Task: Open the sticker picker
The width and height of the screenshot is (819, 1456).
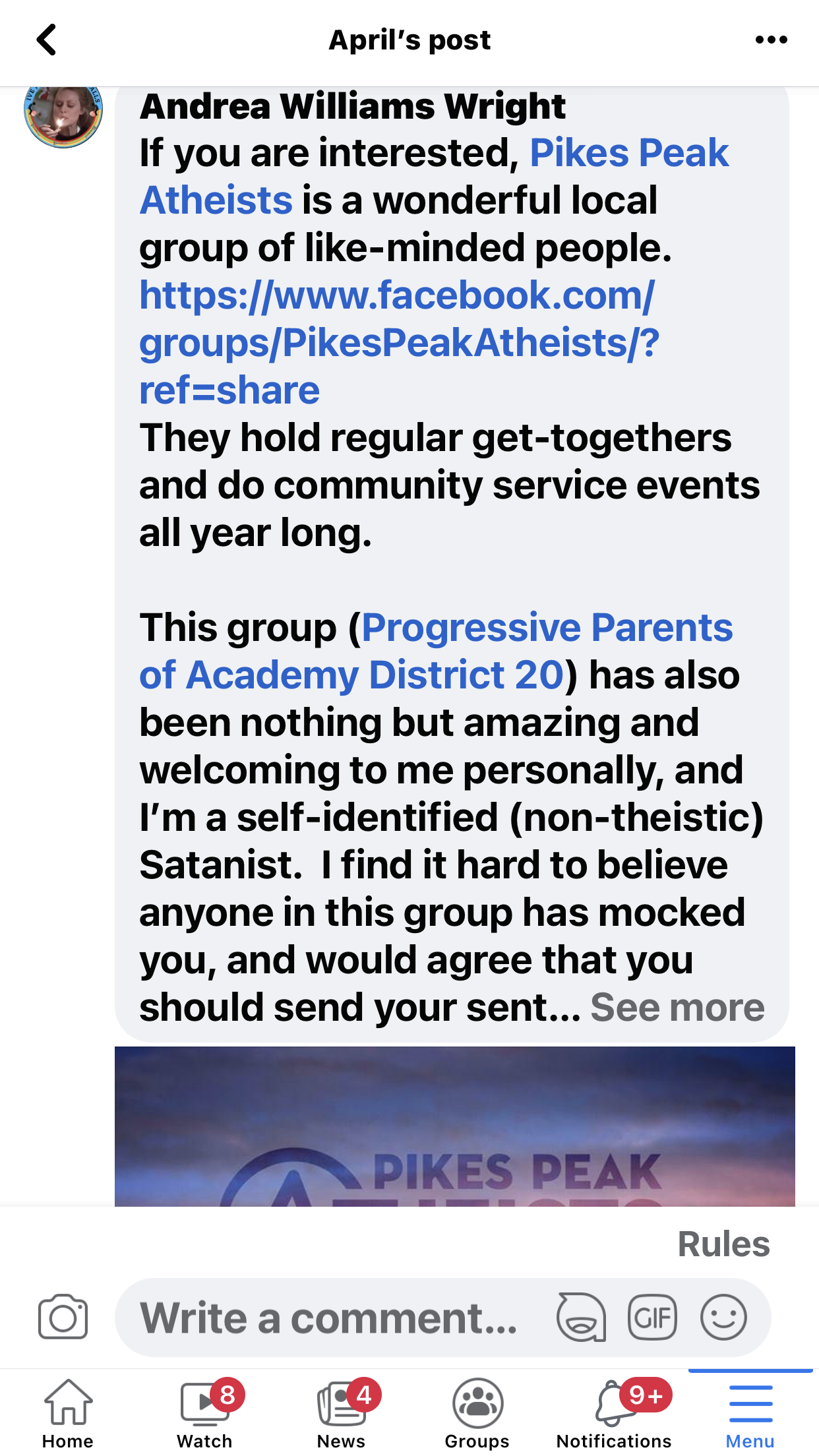Action: 581,1318
